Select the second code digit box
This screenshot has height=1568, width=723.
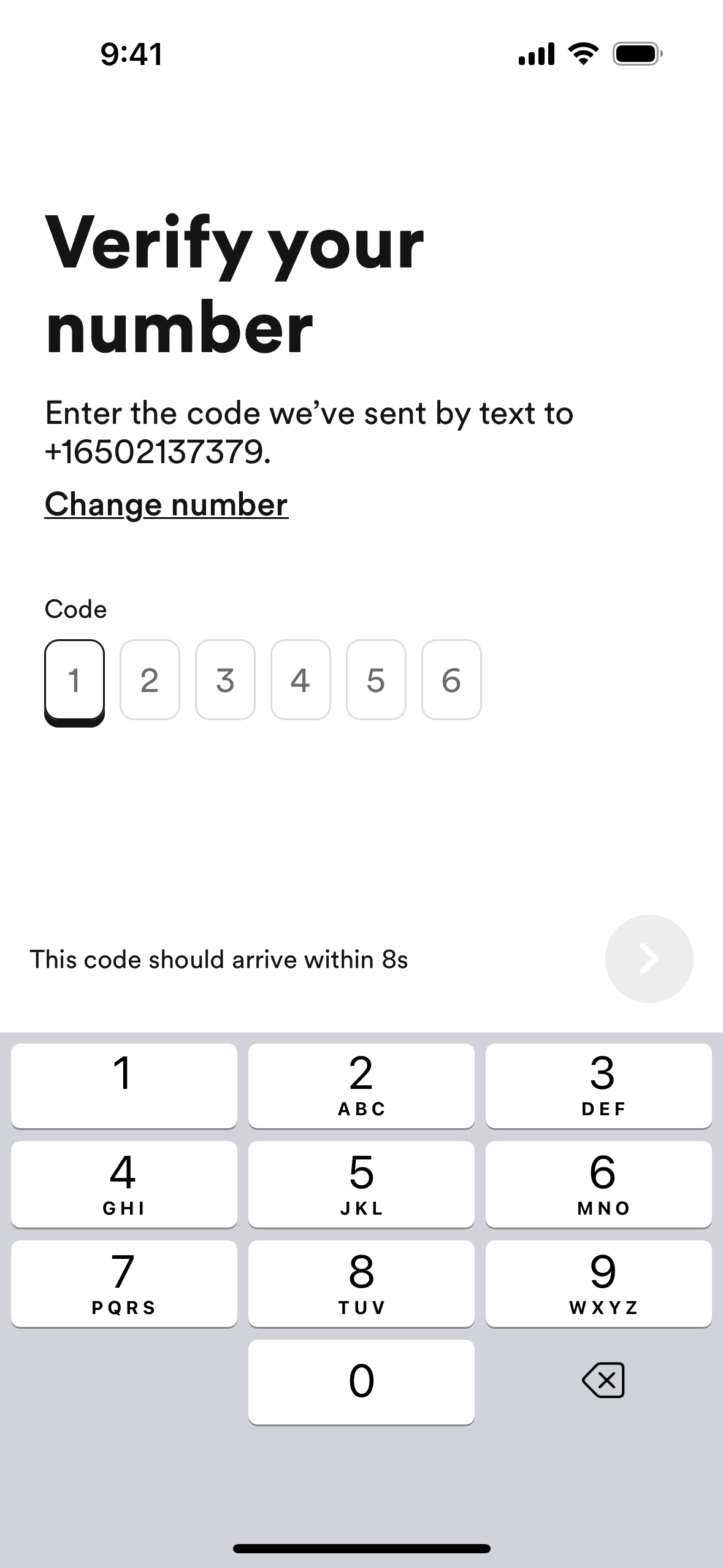tap(150, 680)
